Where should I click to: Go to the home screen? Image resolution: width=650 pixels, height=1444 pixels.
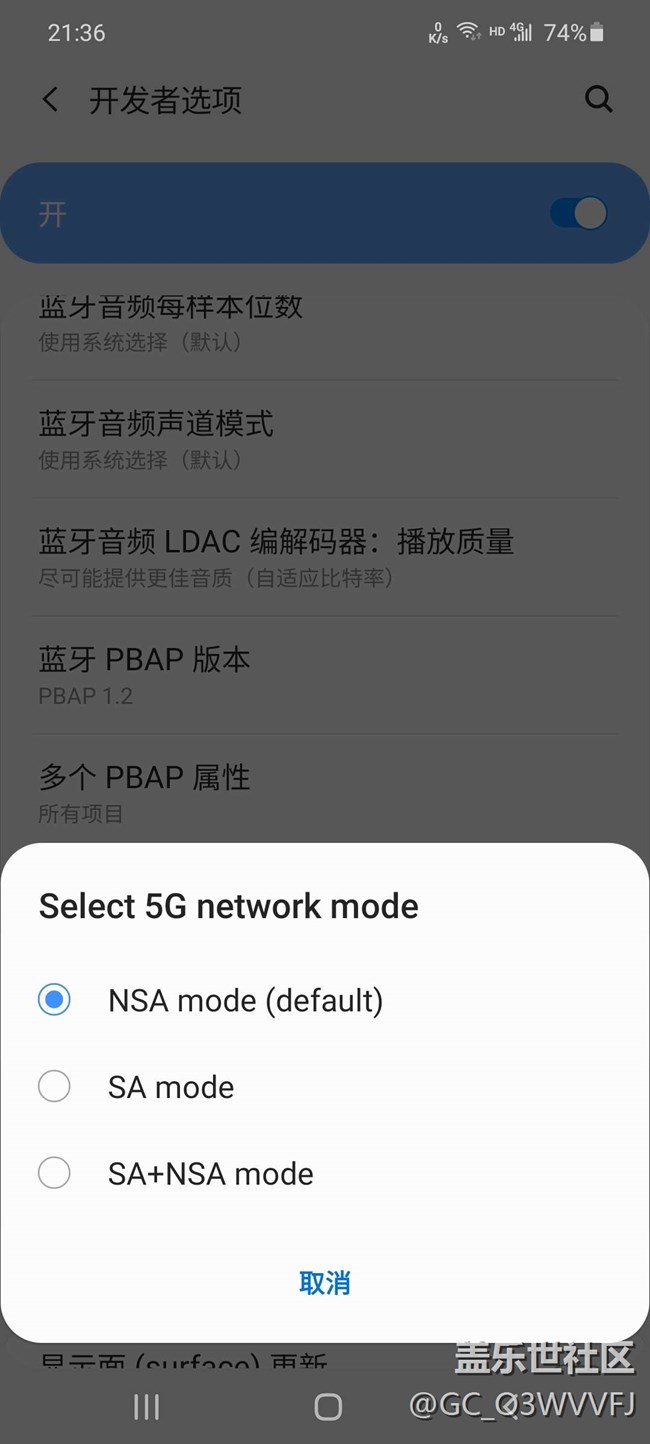pos(328,1407)
